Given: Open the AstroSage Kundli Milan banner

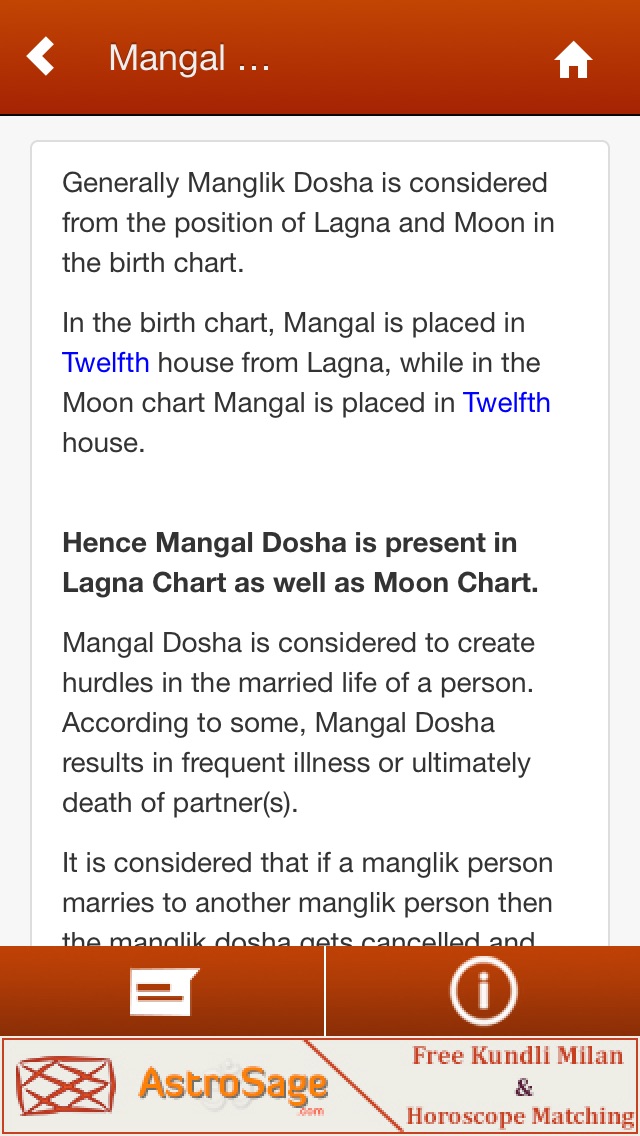Looking at the screenshot, I should click(x=320, y=1086).
